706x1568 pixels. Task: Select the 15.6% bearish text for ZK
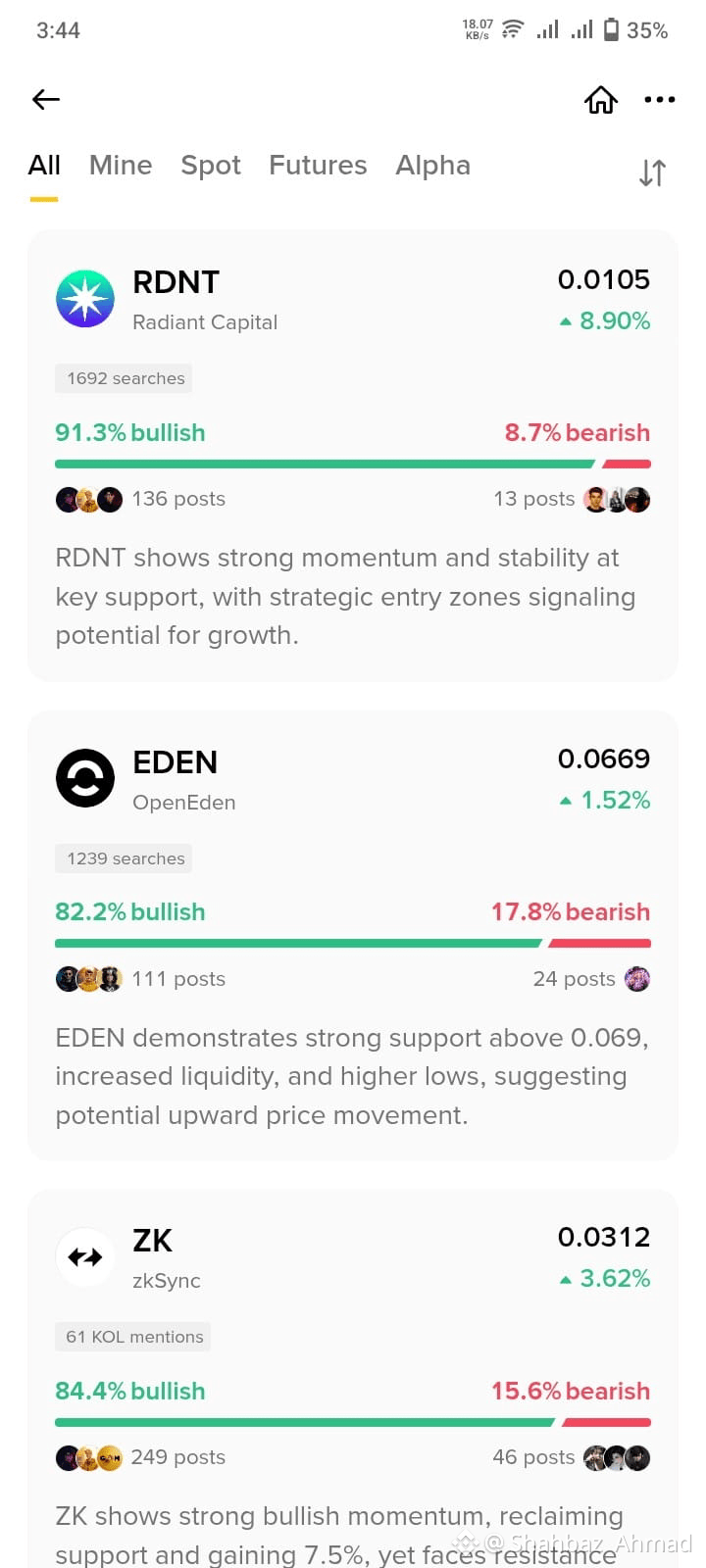click(x=570, y=1391)
